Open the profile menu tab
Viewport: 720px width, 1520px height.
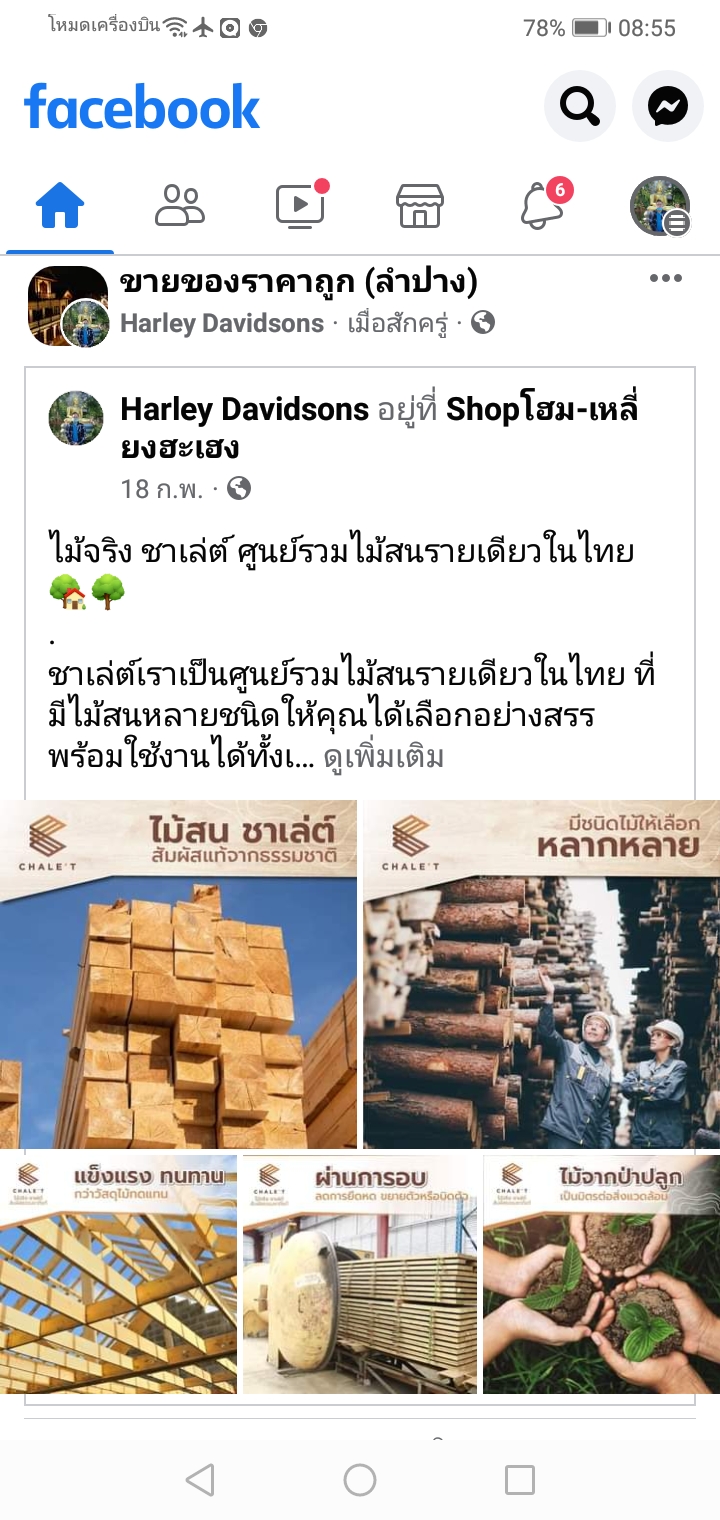click(x=660, y=206)
